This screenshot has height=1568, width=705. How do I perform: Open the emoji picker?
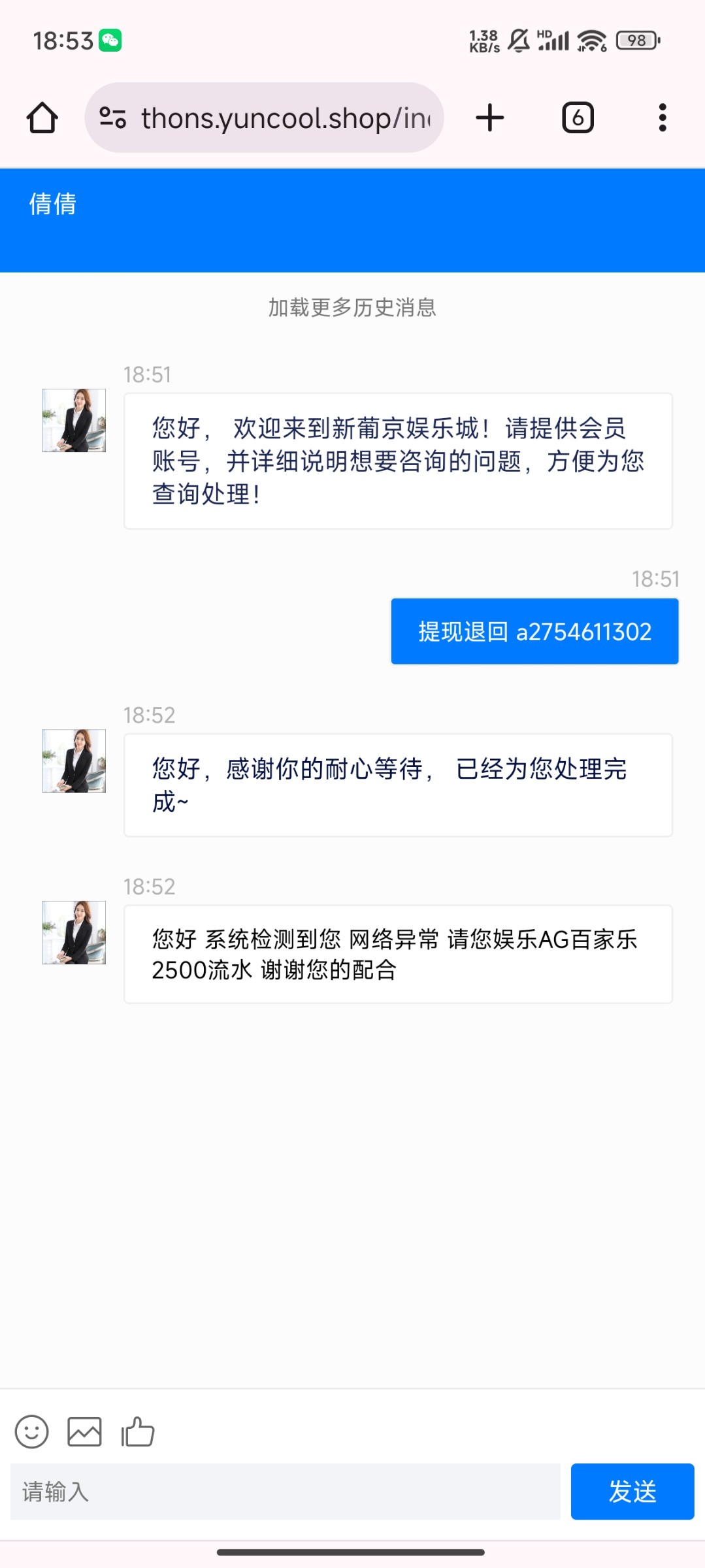32,1432
